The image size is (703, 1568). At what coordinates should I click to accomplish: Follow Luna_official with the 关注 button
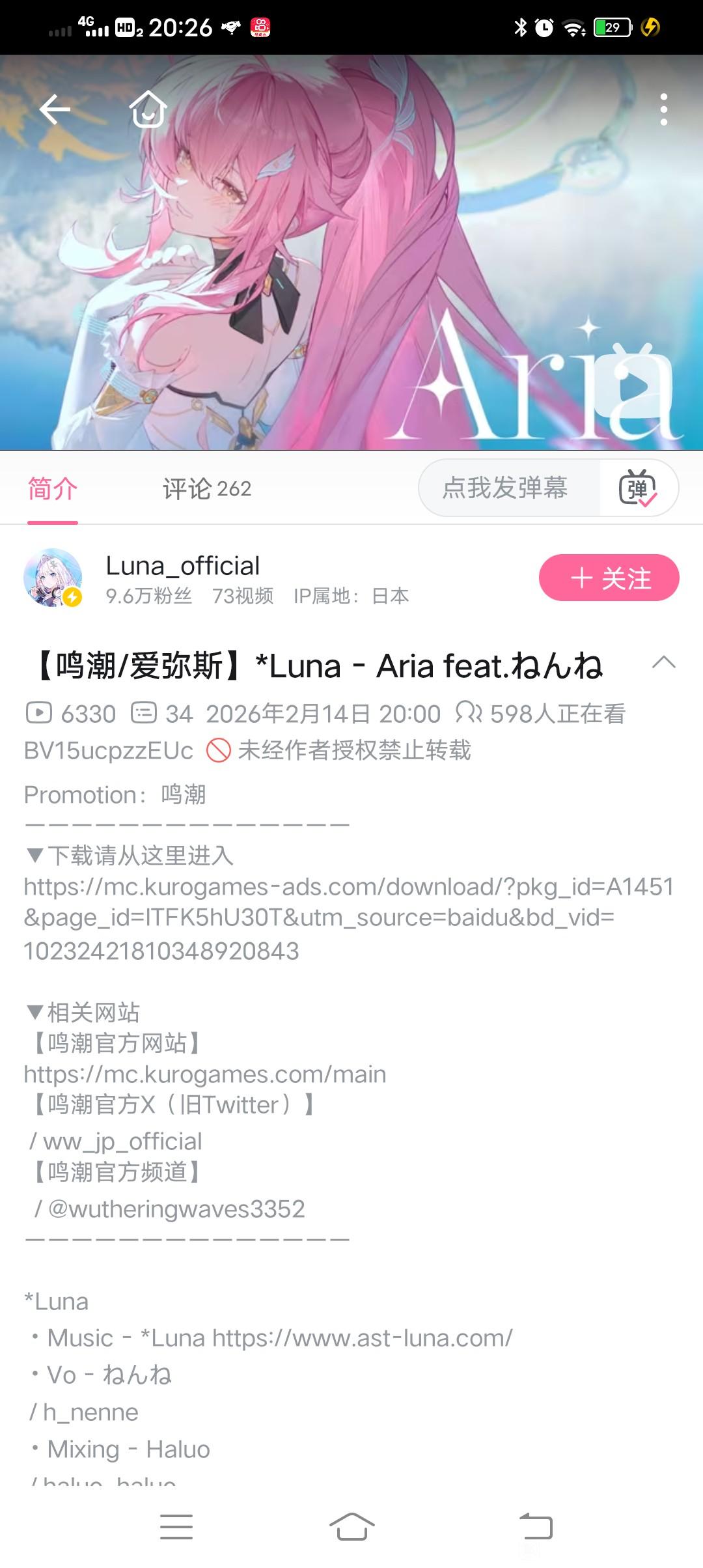pos(609,578)
